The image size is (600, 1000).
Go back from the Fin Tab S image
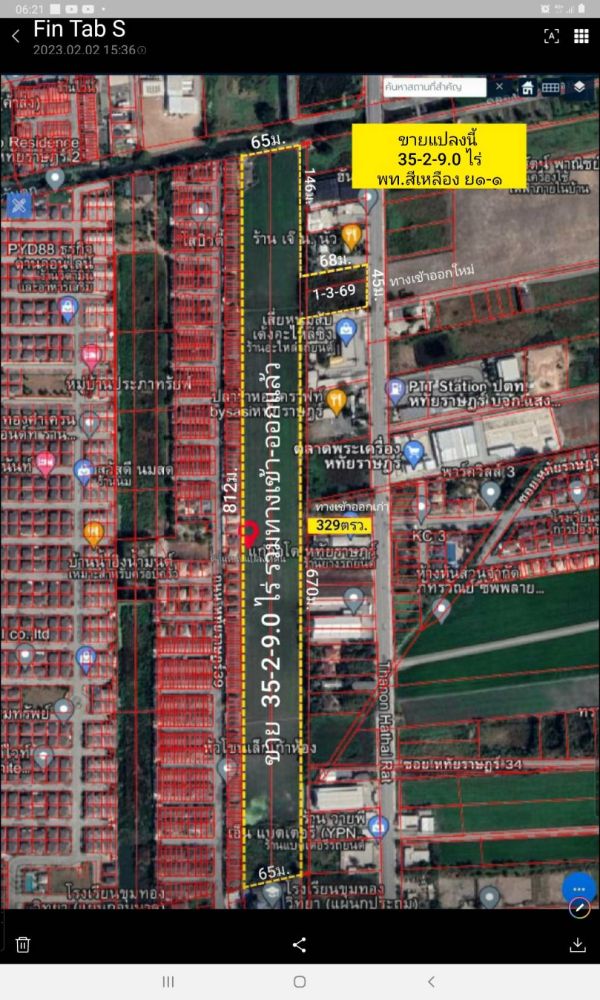tap(16, 37)
